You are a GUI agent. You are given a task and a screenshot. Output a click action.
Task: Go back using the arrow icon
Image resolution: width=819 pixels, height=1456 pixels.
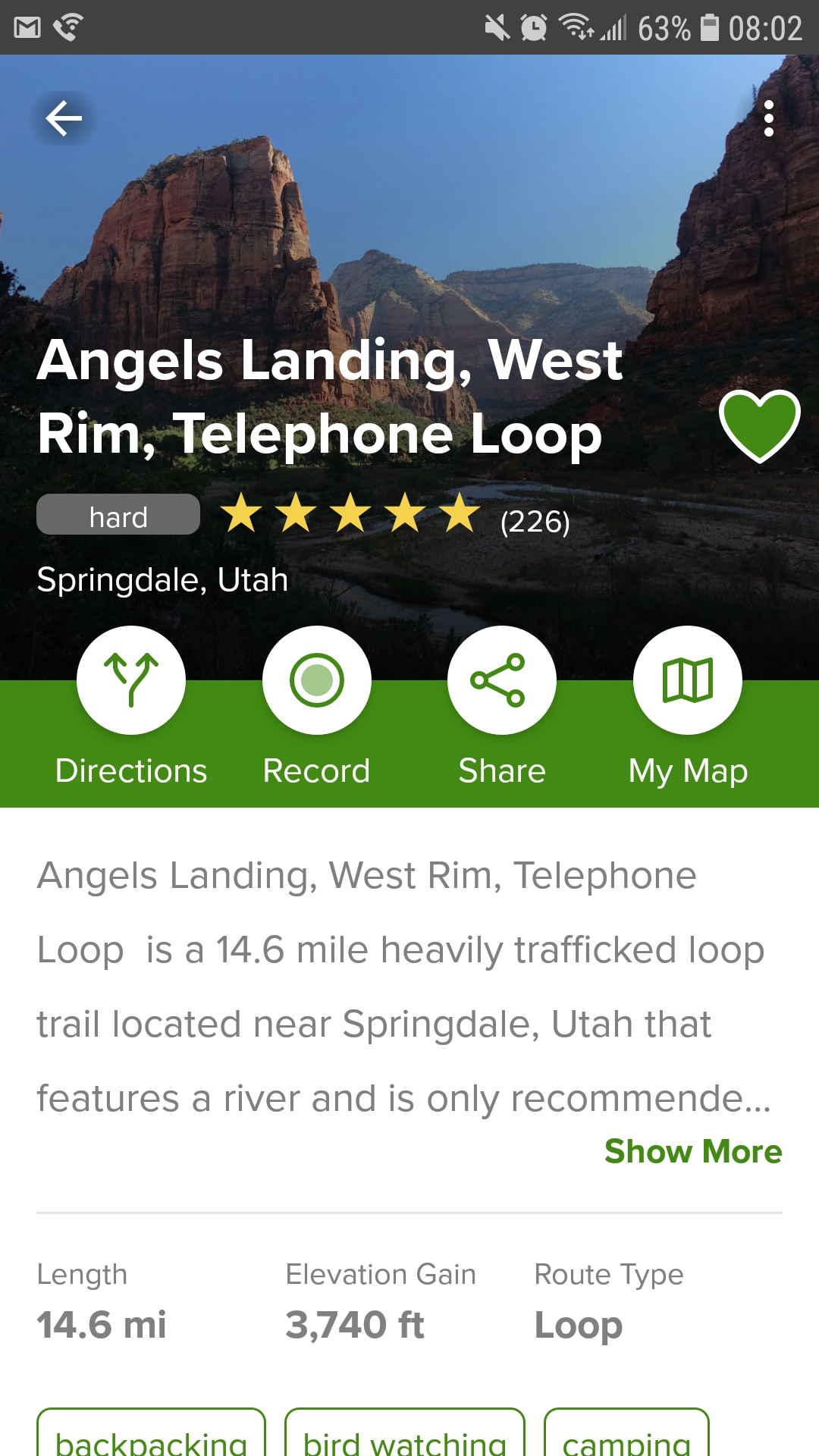64,118
